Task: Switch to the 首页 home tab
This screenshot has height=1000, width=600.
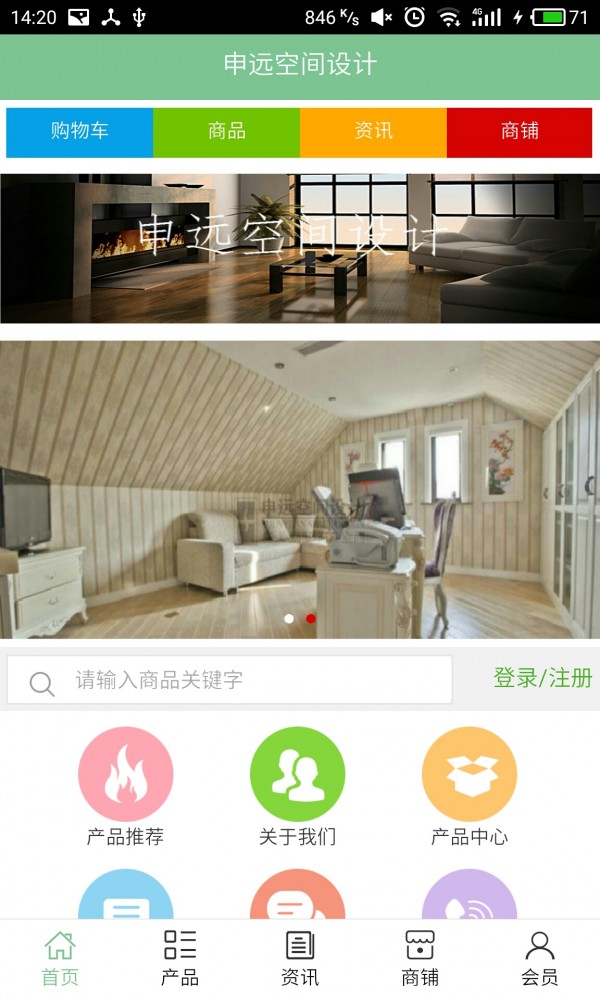Action: pyautogui.click(x=60, y=958)
